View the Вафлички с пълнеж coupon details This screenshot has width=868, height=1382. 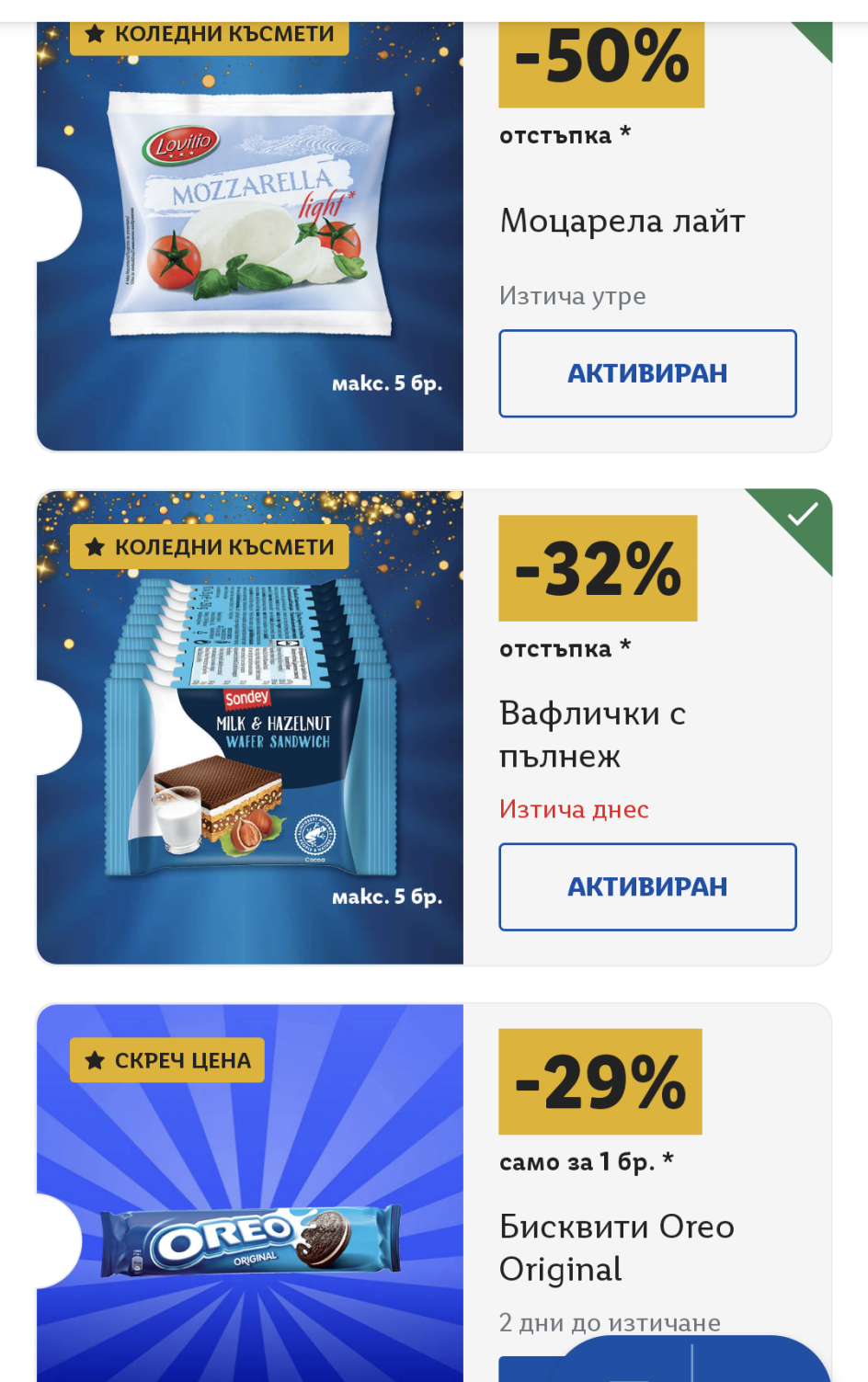(592, 734)
